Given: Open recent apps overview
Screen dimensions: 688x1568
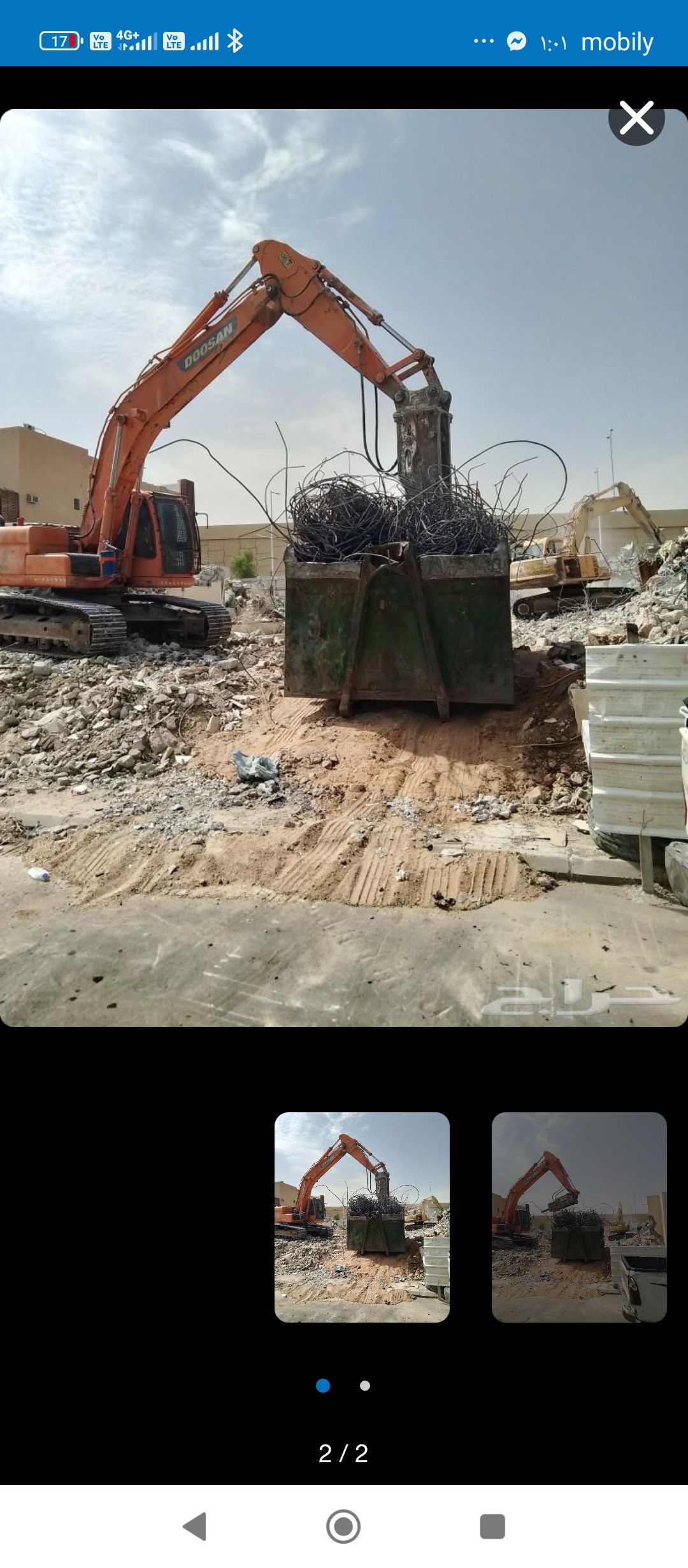Looking at the screenshot, I should click(492, 1527).
